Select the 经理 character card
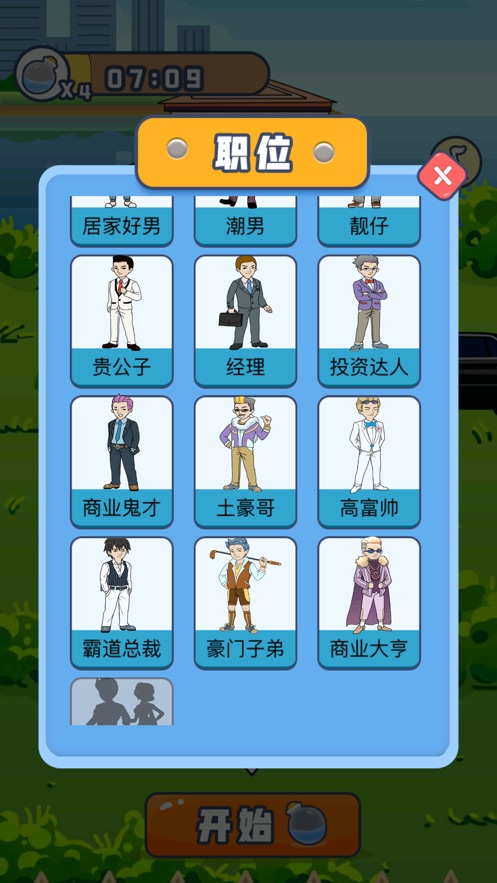Screen dimensions: 497x883 245,321
